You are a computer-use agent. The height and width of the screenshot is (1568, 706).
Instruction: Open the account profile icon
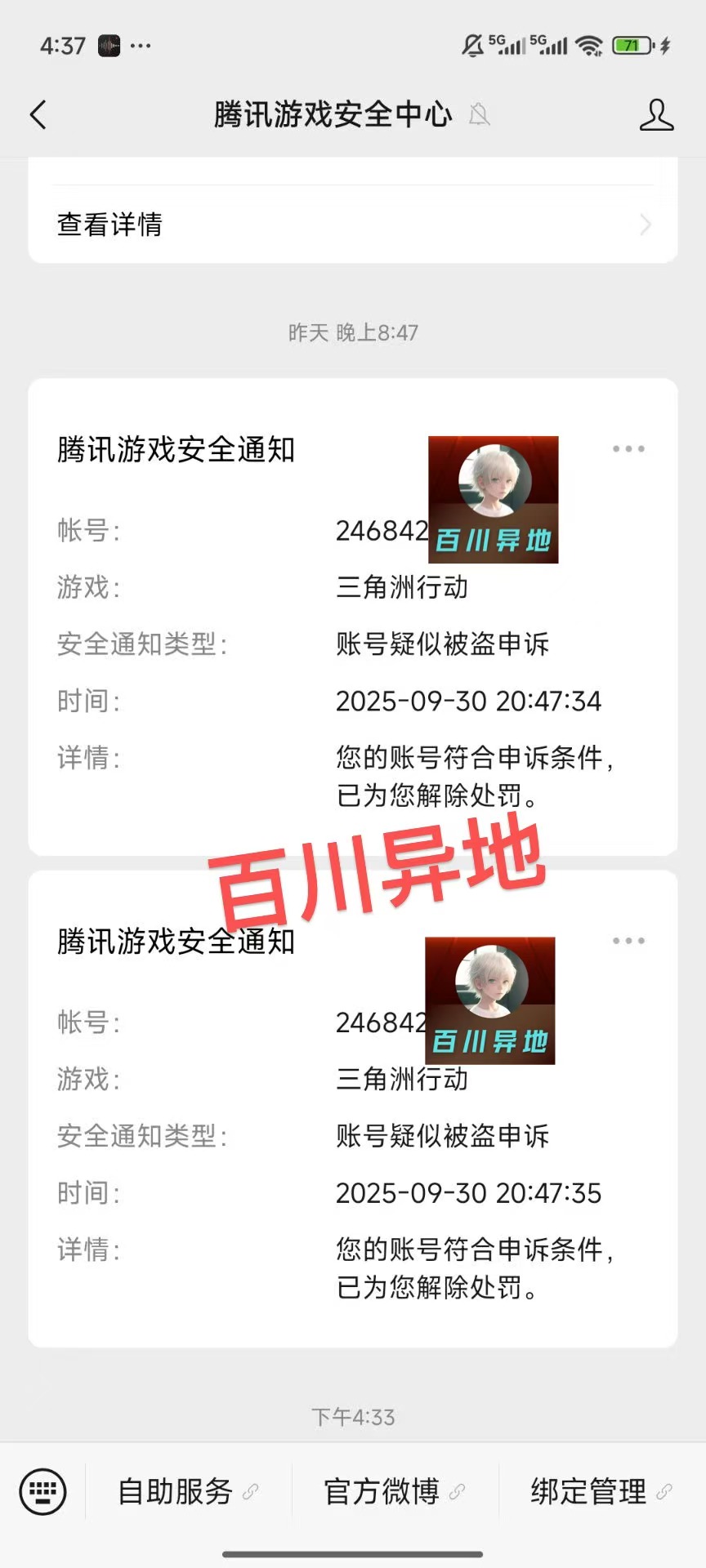pyautogui.click(x=656, y=115)
